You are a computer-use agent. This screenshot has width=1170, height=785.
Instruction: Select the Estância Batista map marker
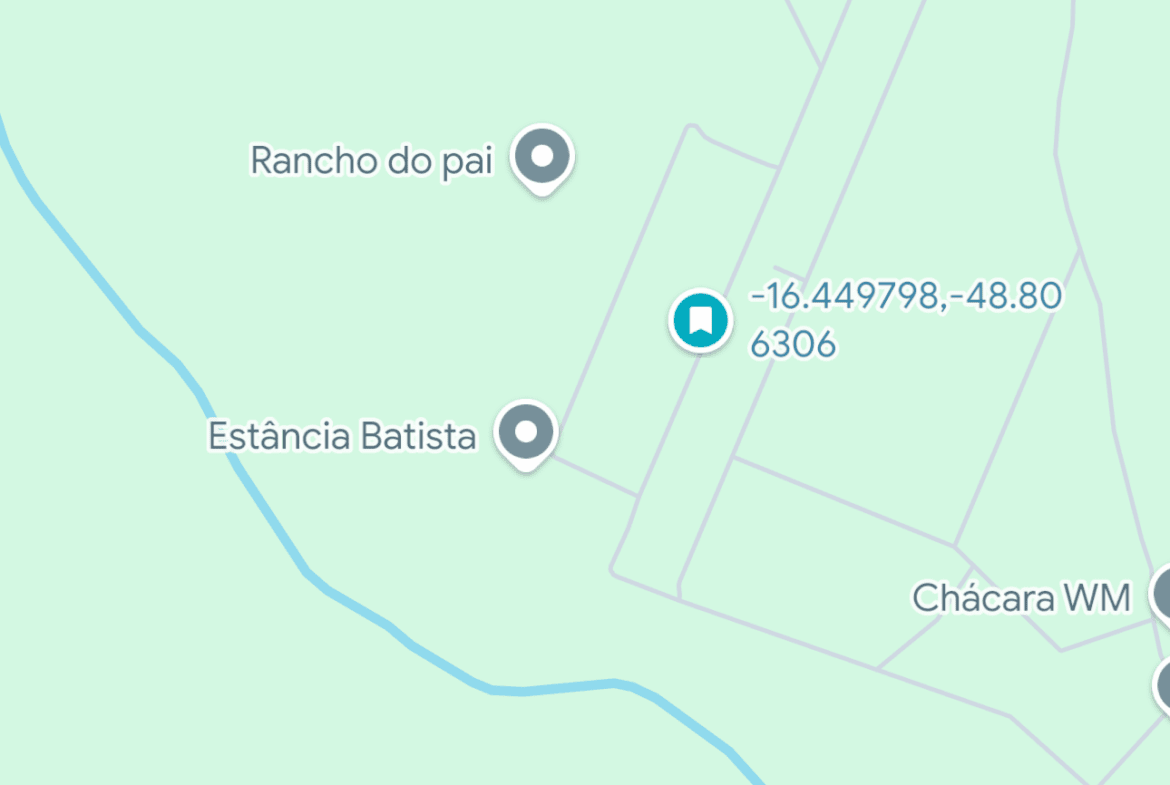point(527,433)
